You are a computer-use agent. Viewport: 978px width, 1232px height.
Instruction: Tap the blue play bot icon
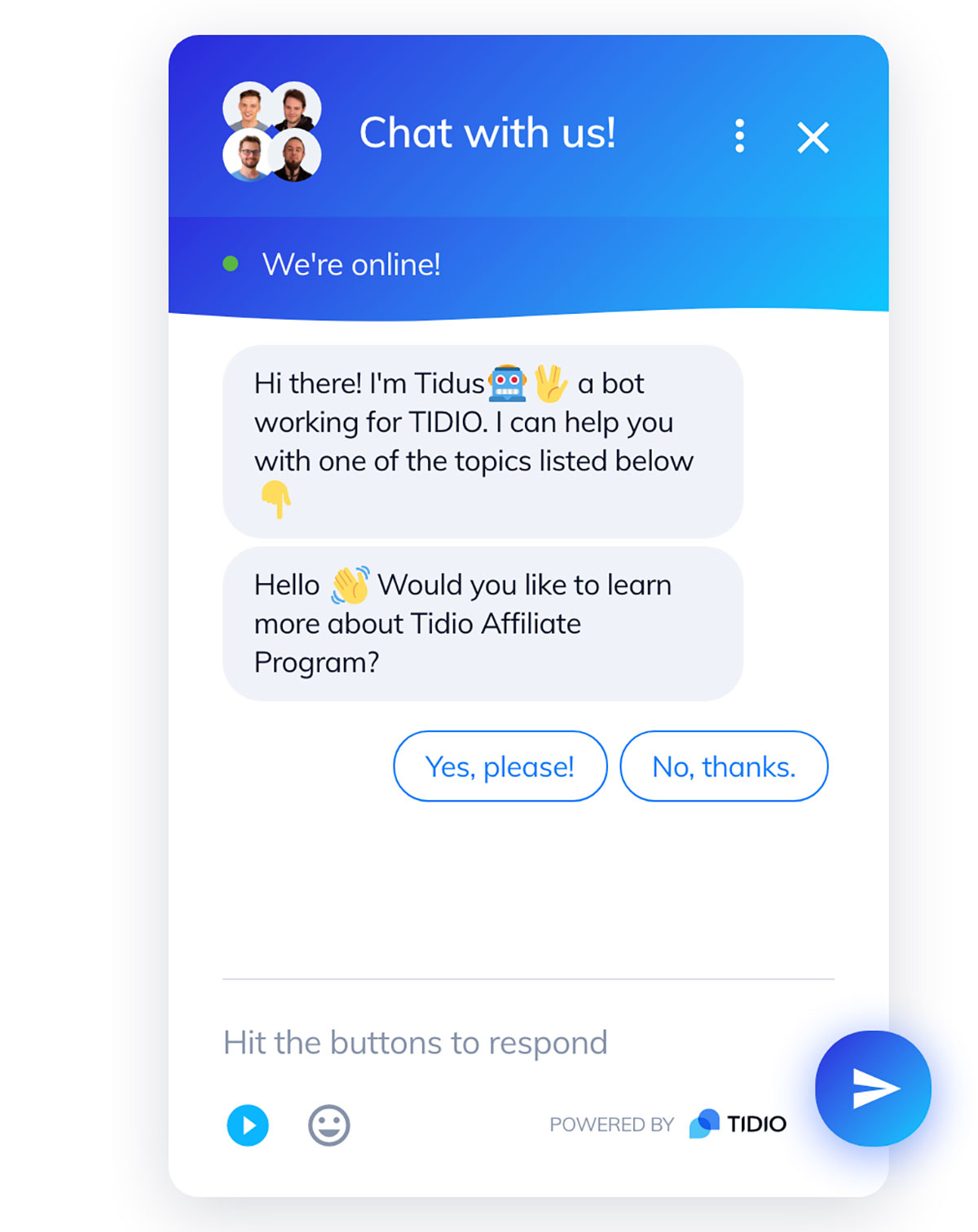click(248, 1125)
